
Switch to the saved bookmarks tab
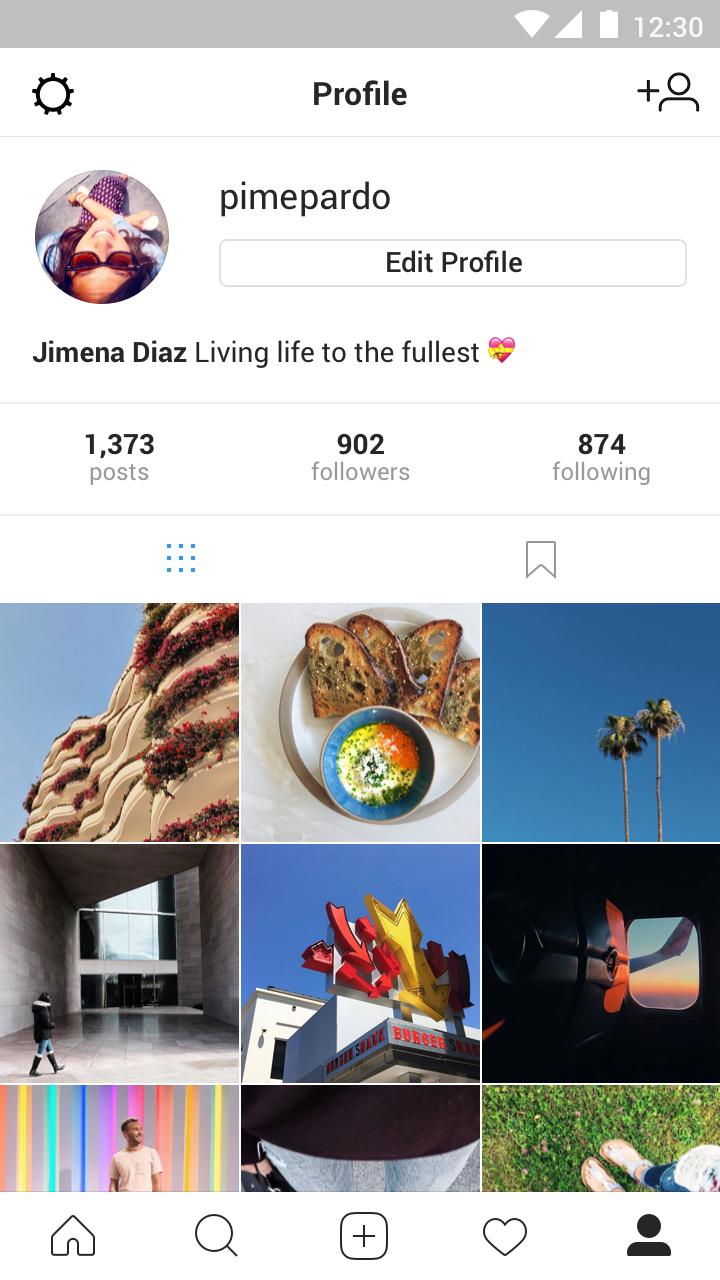[x=540, y=559]
